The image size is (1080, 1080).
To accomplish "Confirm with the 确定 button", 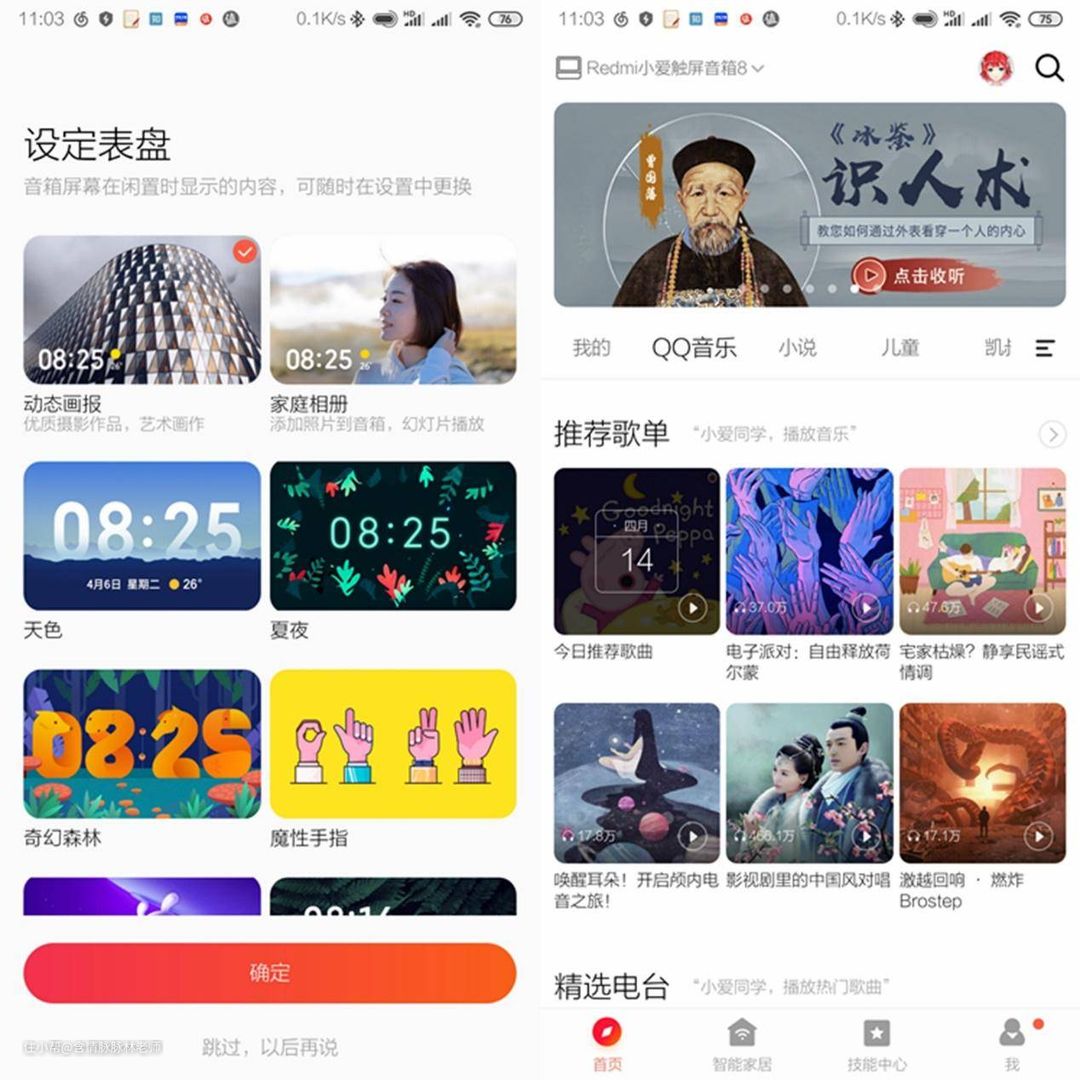I will [x=270, y=972].
